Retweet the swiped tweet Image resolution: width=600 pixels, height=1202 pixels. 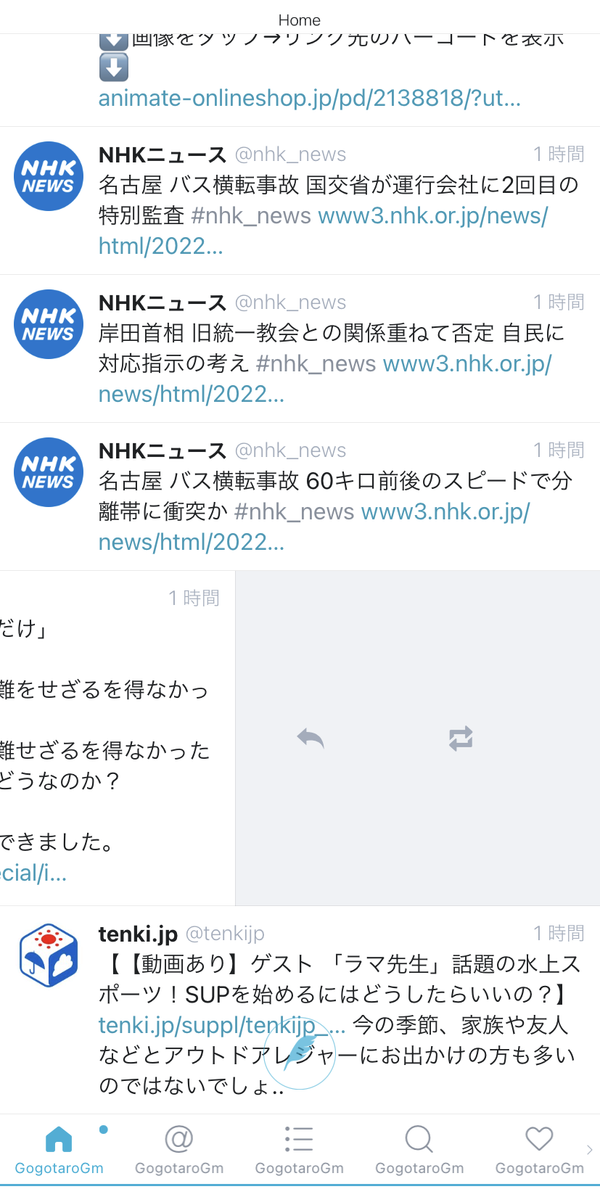pyautogui.click(x=460, y=739)
